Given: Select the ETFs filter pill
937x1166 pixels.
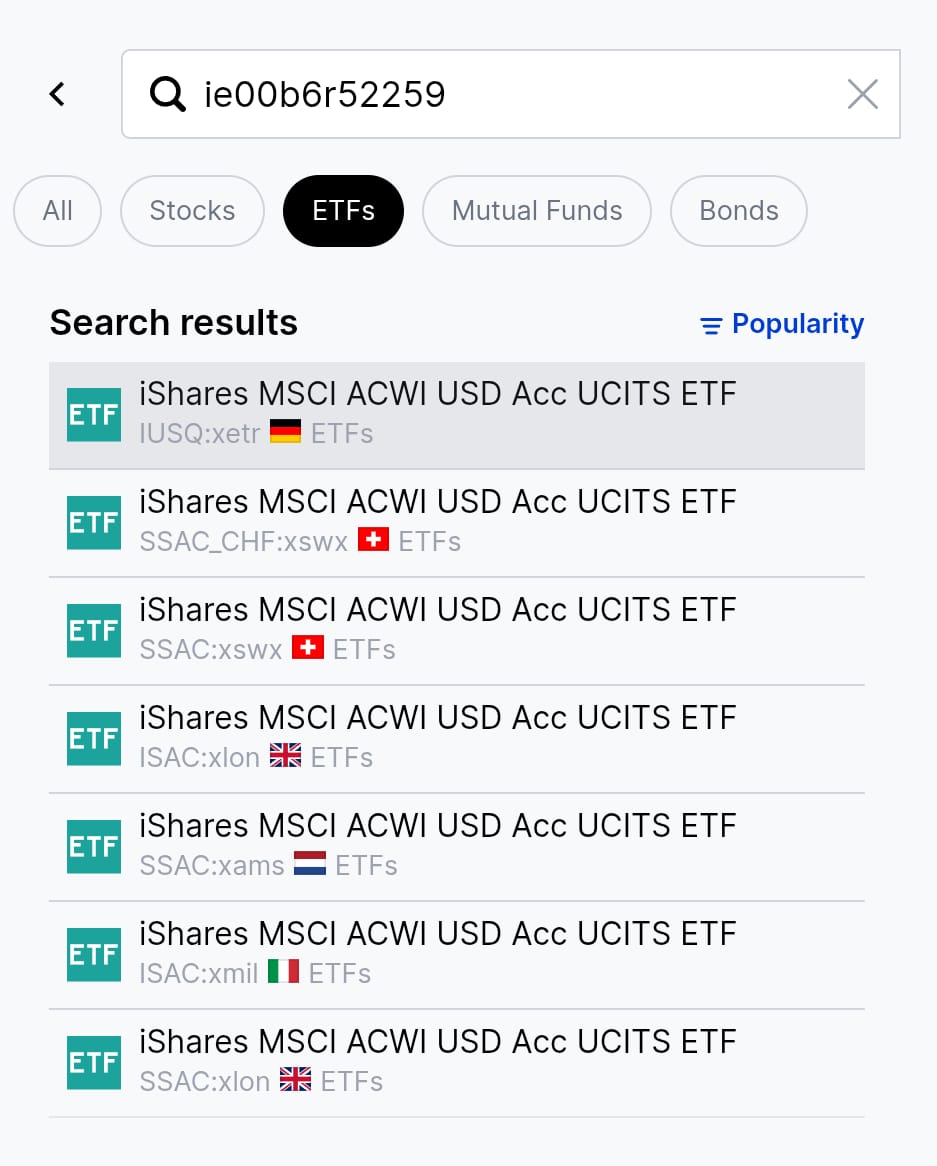Looking at the screenshot, I should click(343, 211).
